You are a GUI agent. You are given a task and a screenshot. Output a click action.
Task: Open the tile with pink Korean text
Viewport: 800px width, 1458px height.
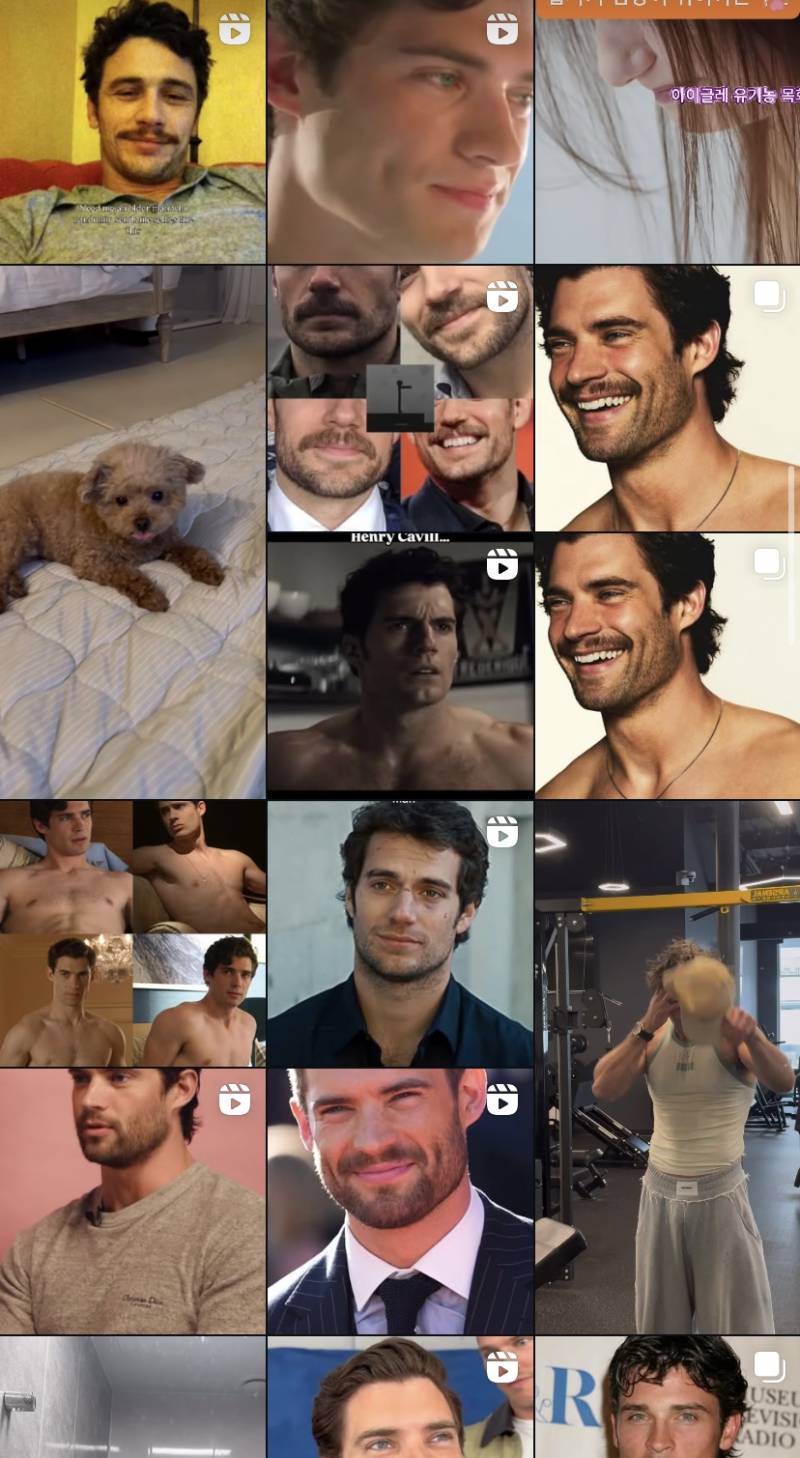coord(668,131)
